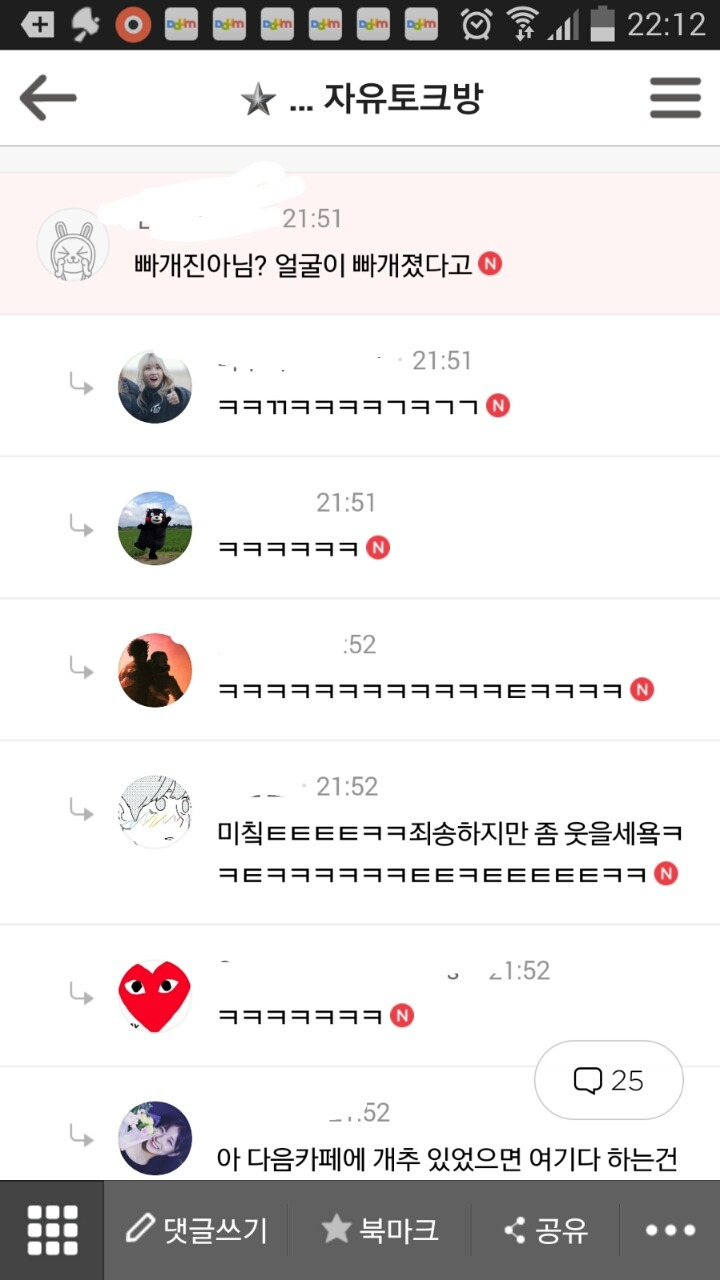The width and height of the screenshot is (720, 1280).
Task: Select the comment 빠개진아님? 얼굴이 빠개졌다고
Action: (x=304, y=265)
